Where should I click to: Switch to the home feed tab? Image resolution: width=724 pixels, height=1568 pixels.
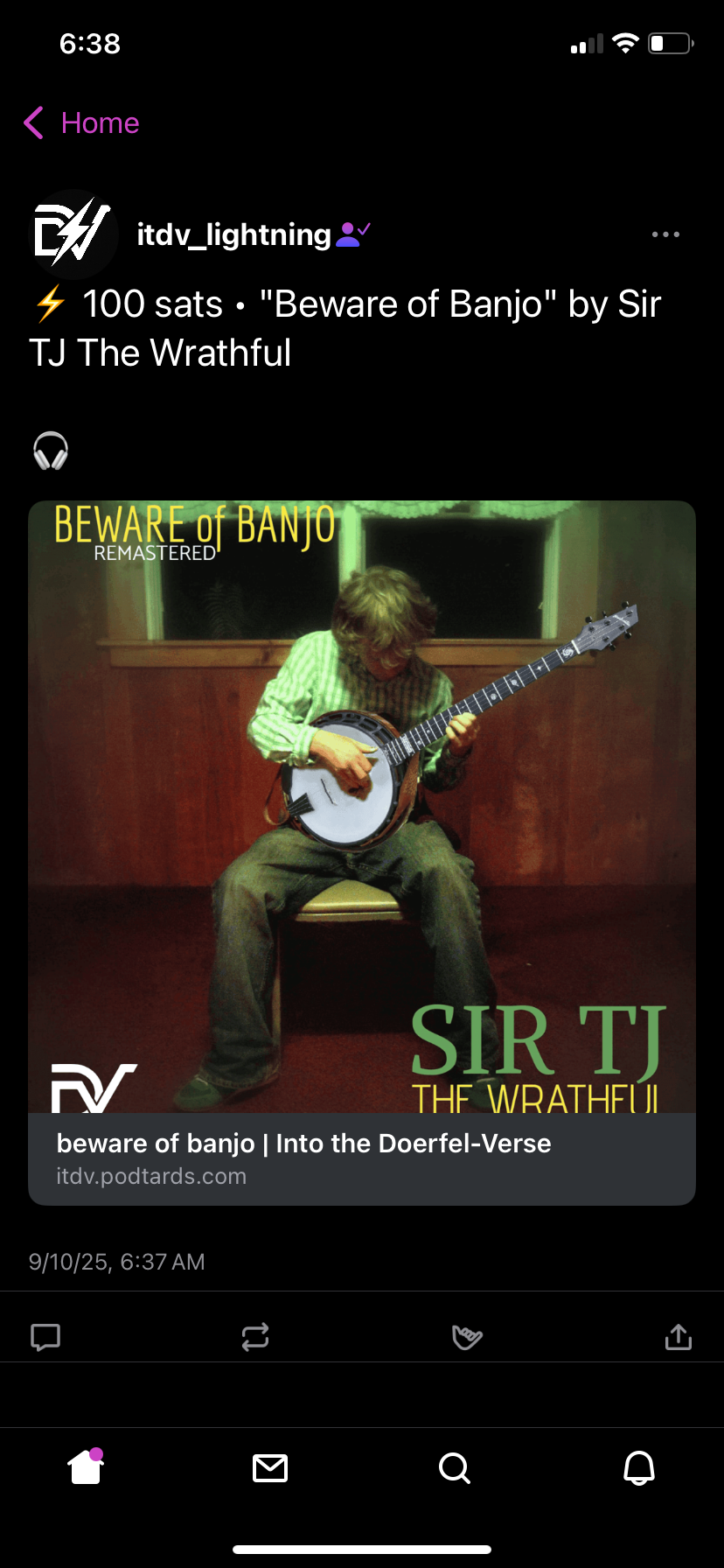point(86,1467)
